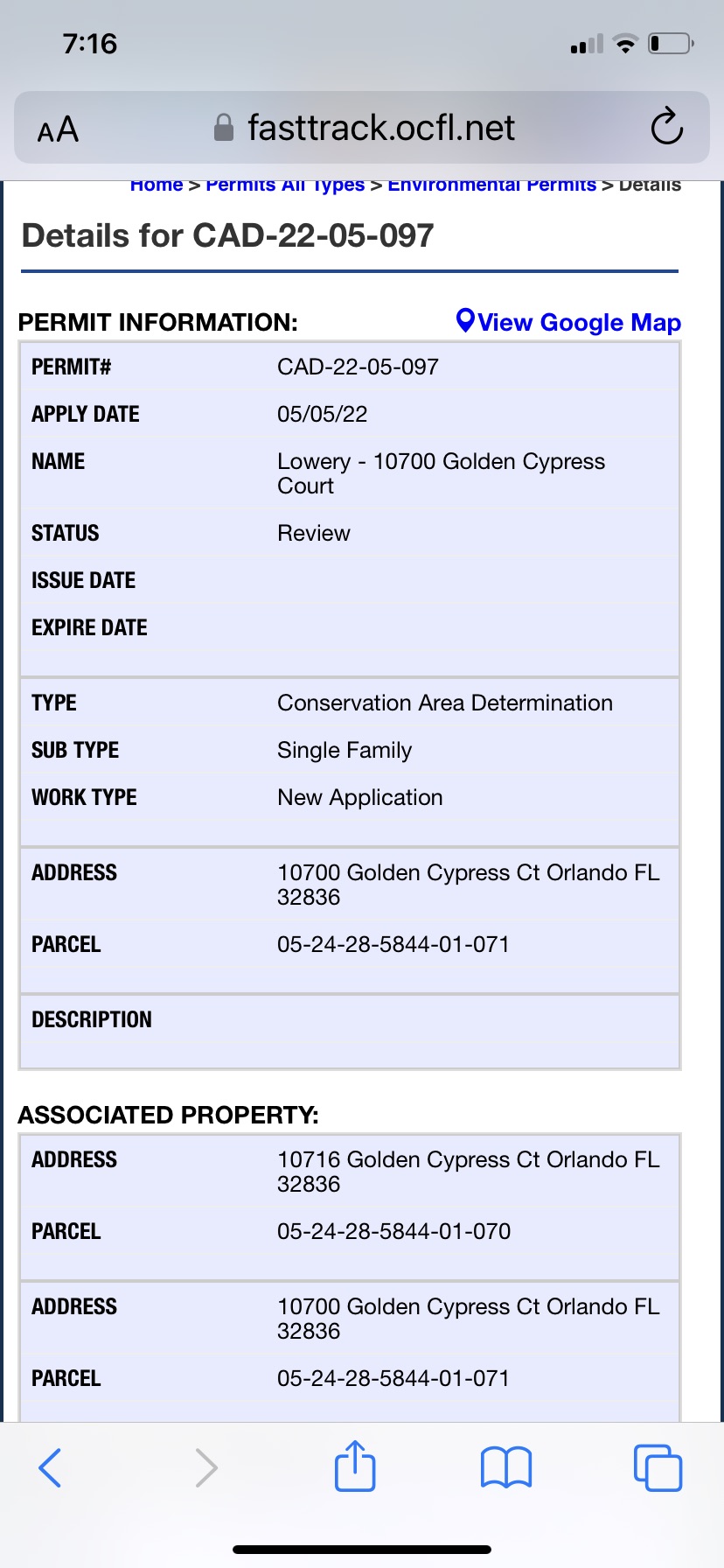724x1568 pixels.
Task: Open the Permits All Types breadcrumb
Action: [285, 184]
